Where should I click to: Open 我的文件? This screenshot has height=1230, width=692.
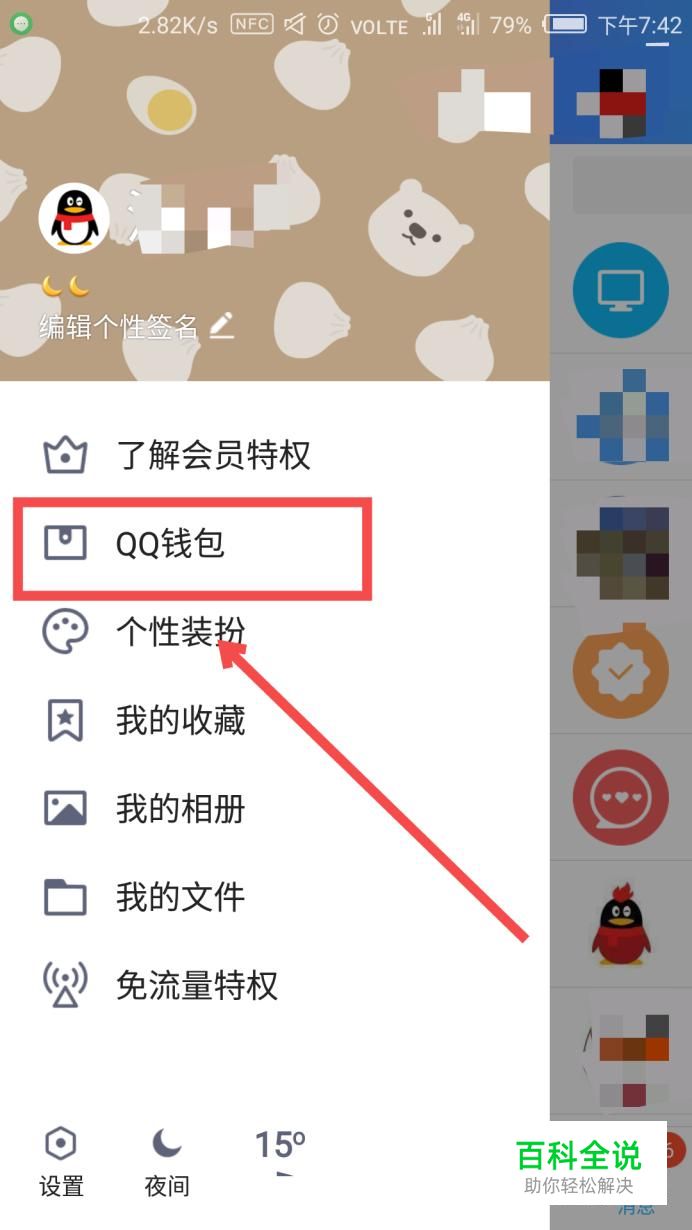click(x=180, y=896)
